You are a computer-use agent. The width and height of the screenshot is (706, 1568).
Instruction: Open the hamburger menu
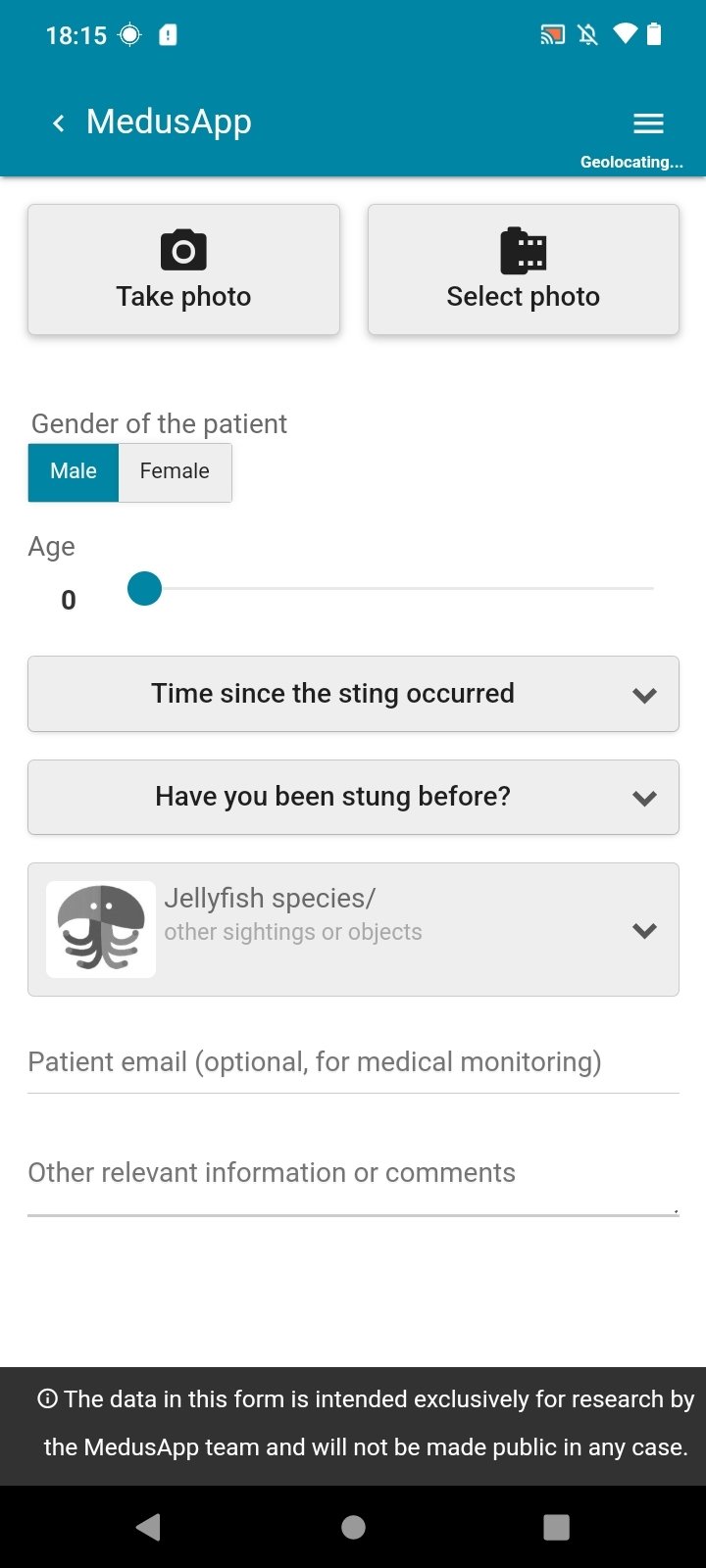[648, 123]
